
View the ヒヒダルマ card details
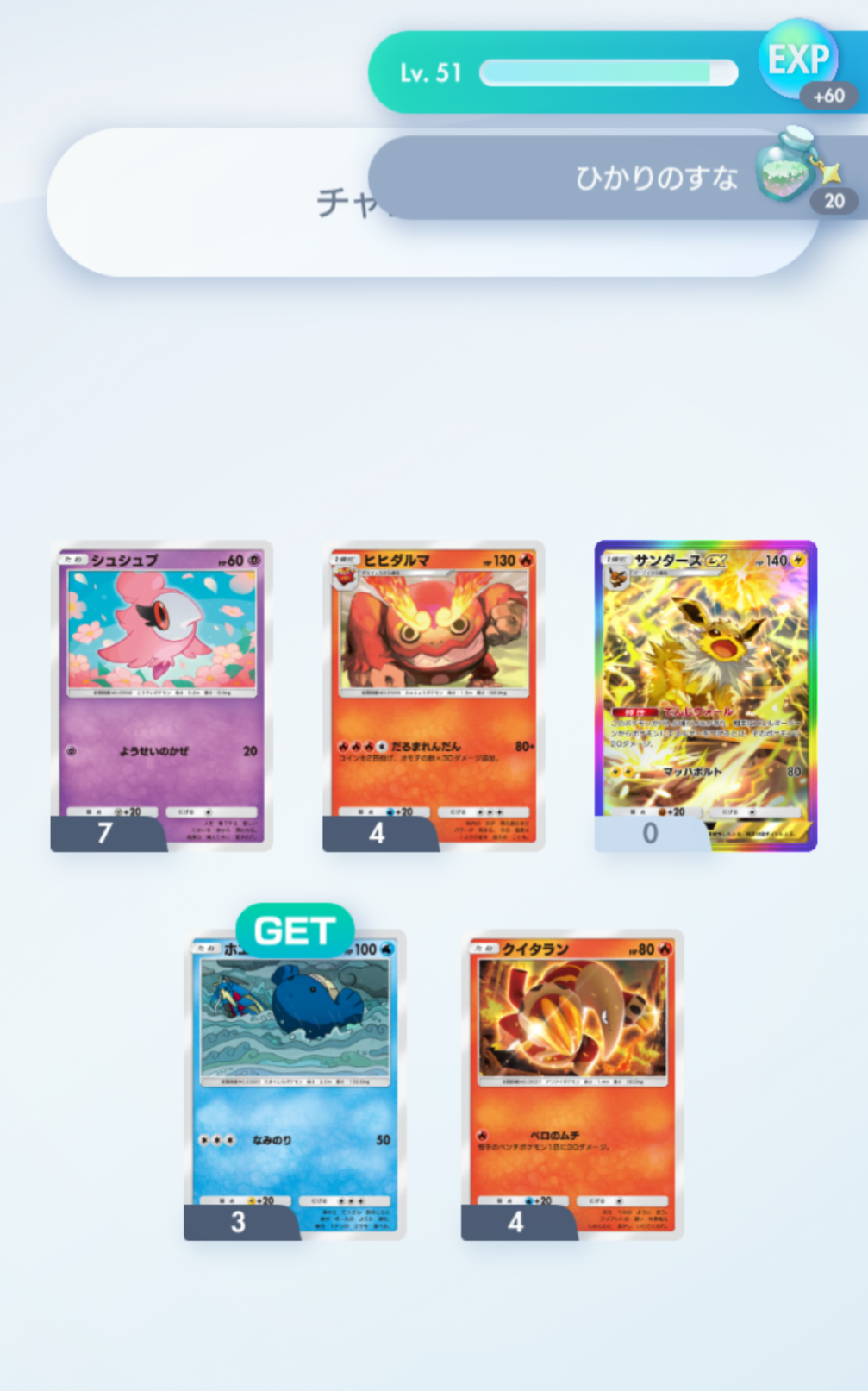point(434,696)
